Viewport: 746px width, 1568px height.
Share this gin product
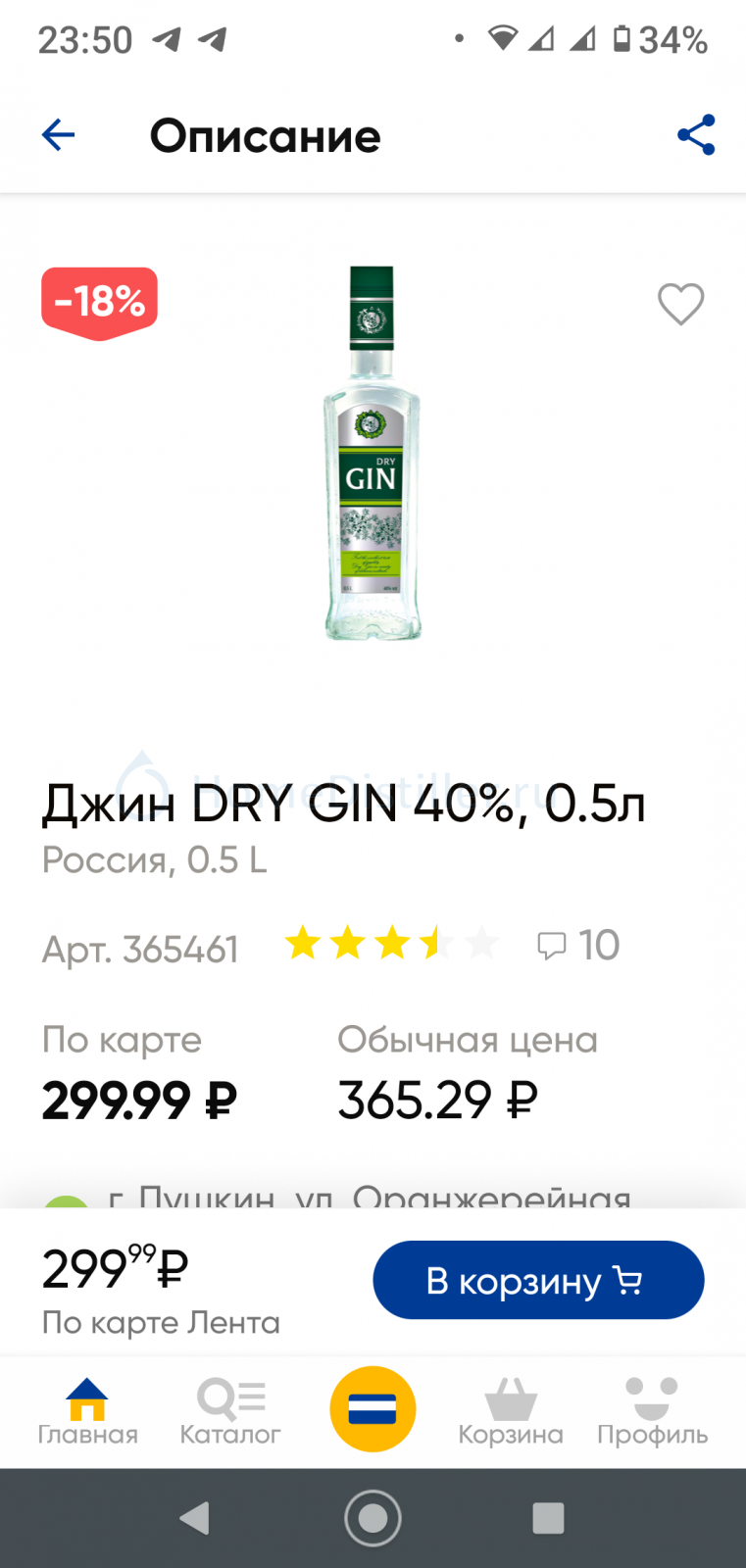696,135
